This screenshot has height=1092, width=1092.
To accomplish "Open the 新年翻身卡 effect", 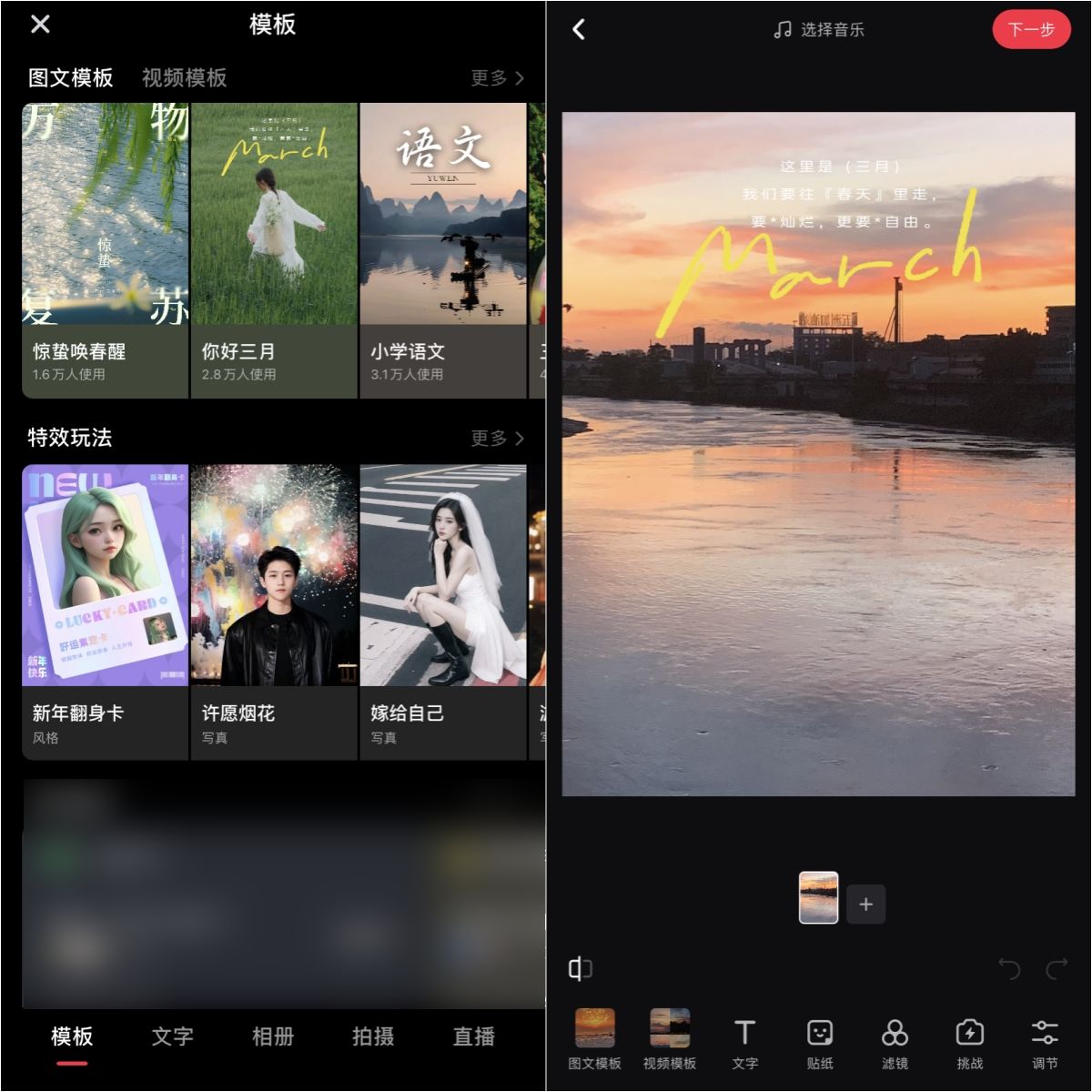I will coord(106,611).
